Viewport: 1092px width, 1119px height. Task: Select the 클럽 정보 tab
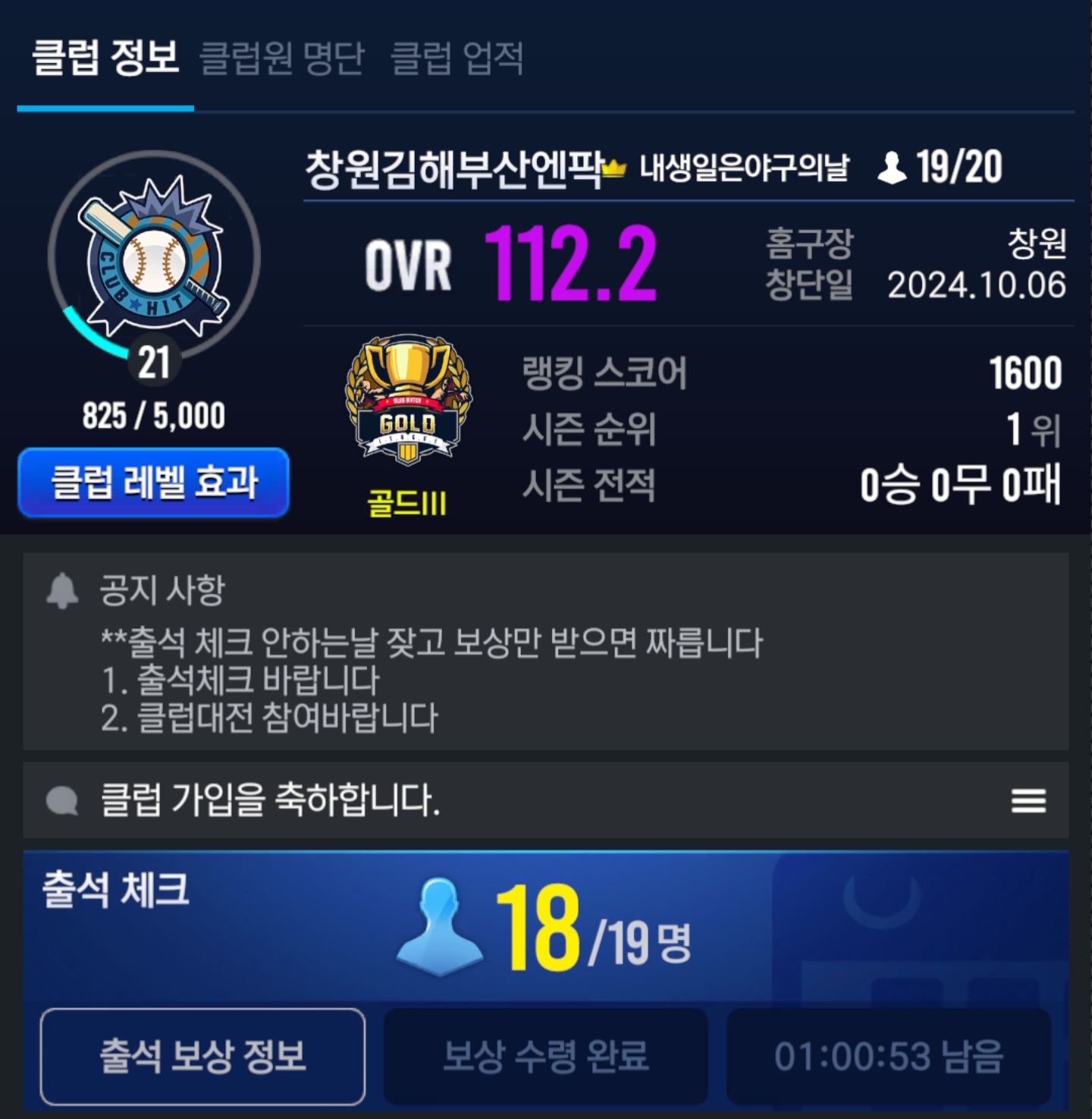tap(105, 58)
